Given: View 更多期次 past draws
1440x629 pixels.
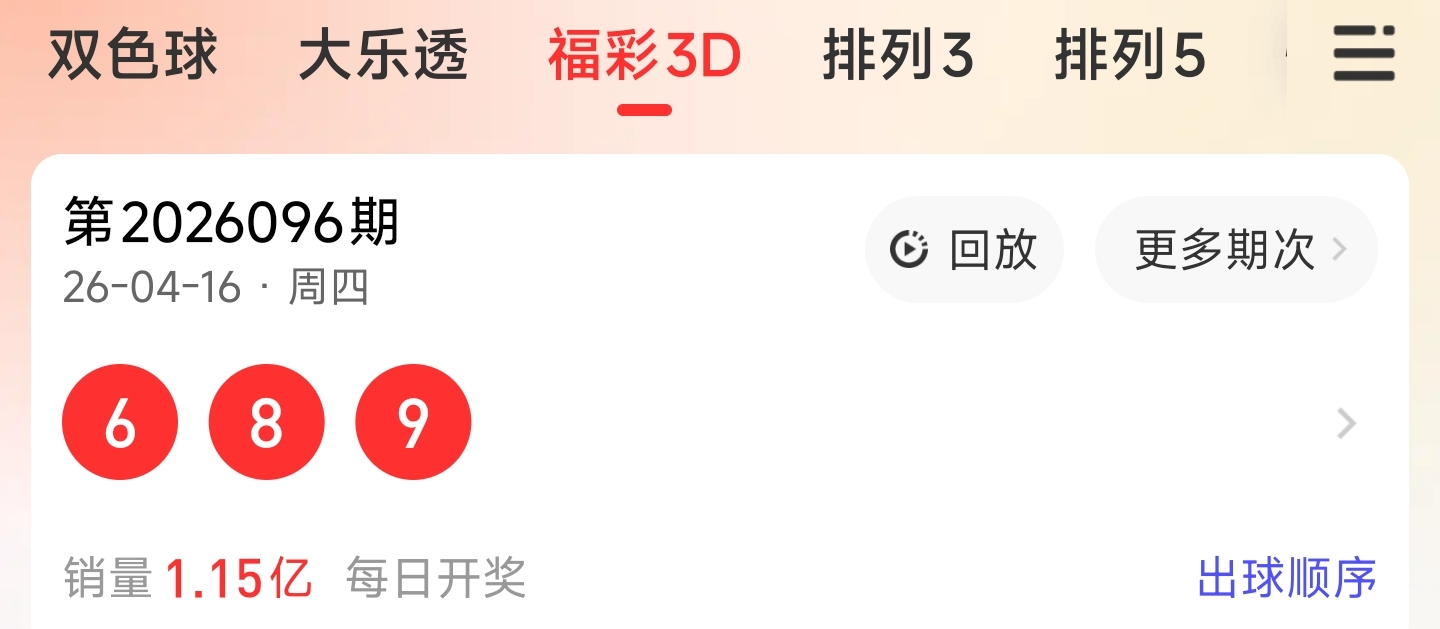Looking at the screenshot, I should click(1236, 250).
